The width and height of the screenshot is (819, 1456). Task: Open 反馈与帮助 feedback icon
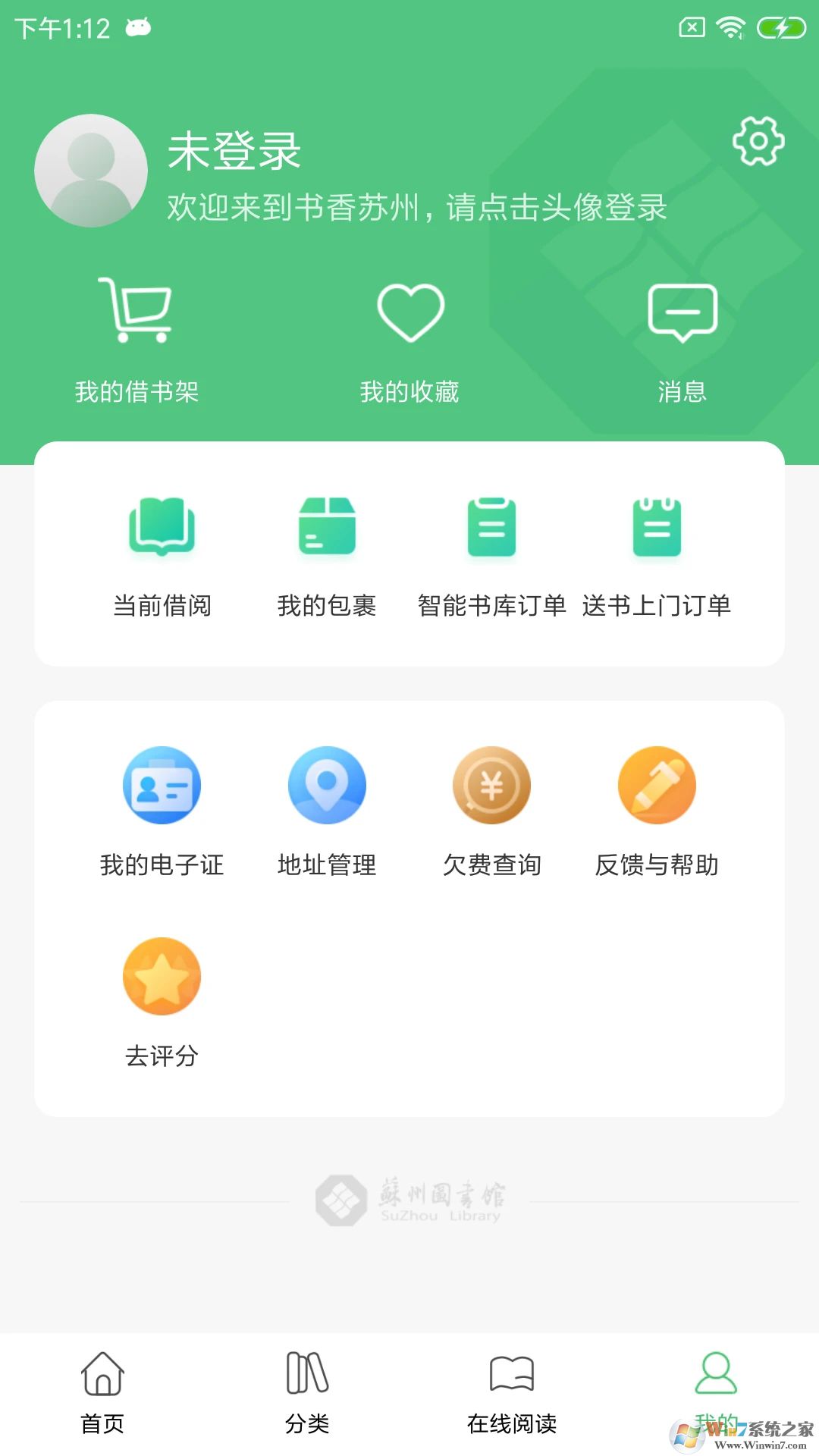click(x=658, y=786)
